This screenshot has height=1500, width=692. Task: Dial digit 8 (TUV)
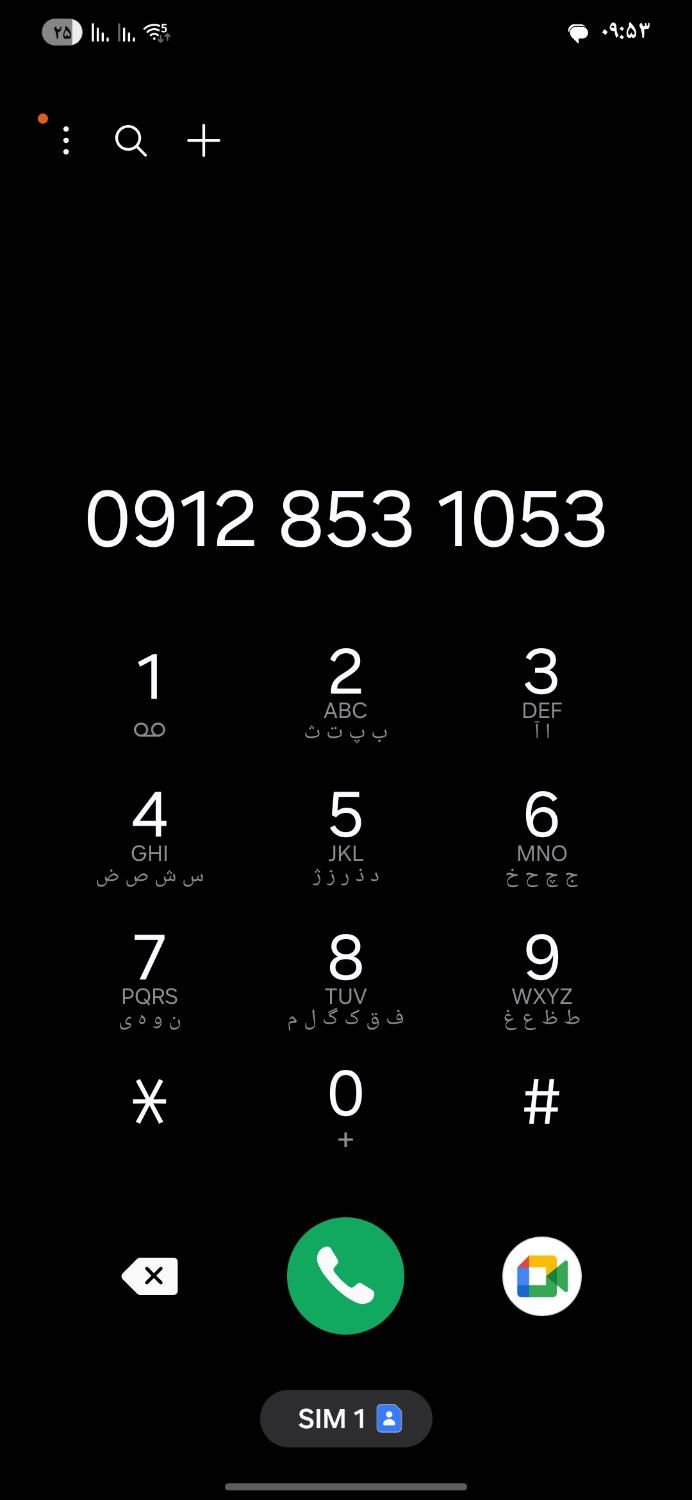(345, 979)
